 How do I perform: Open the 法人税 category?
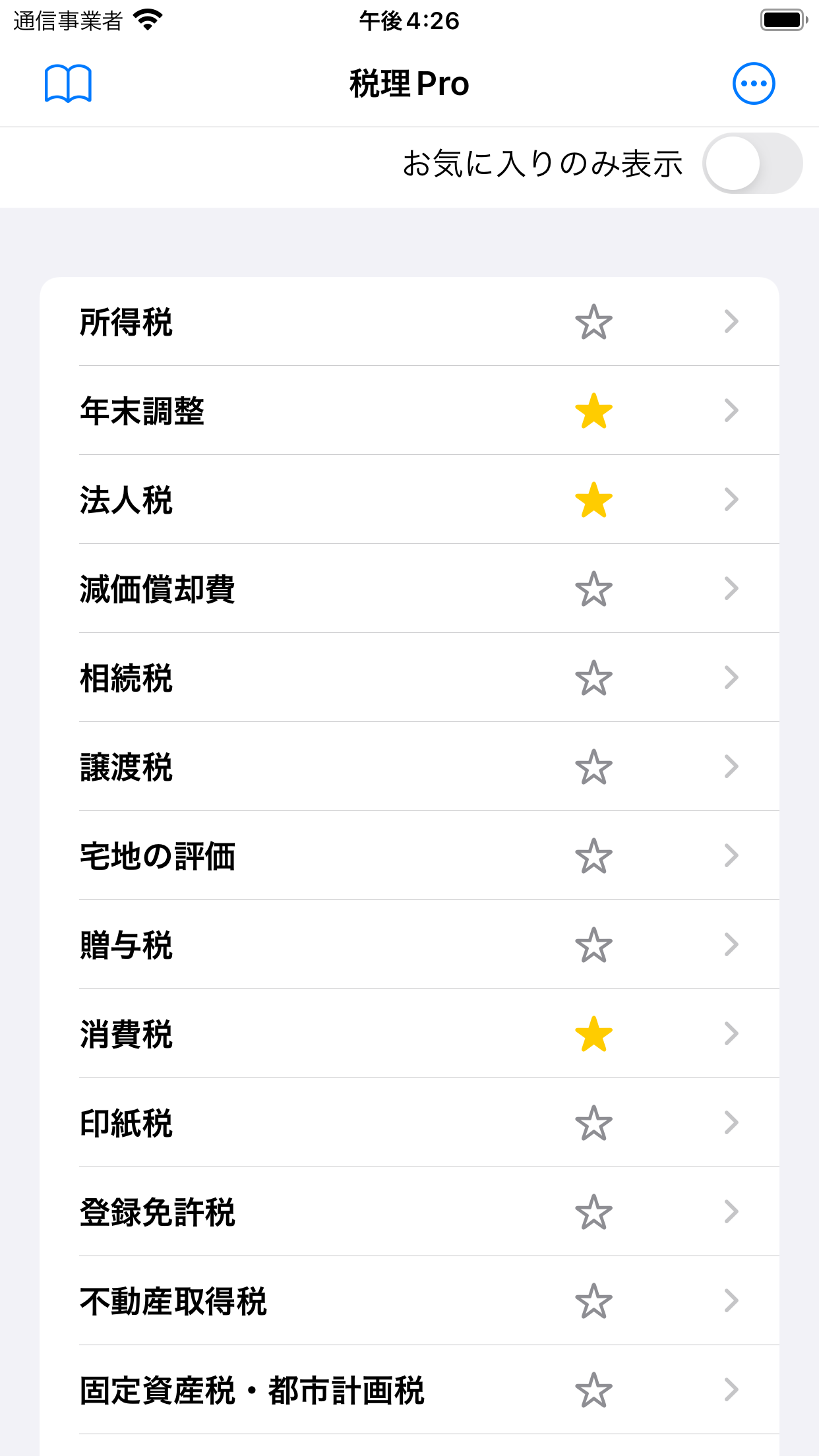point(409,500)
